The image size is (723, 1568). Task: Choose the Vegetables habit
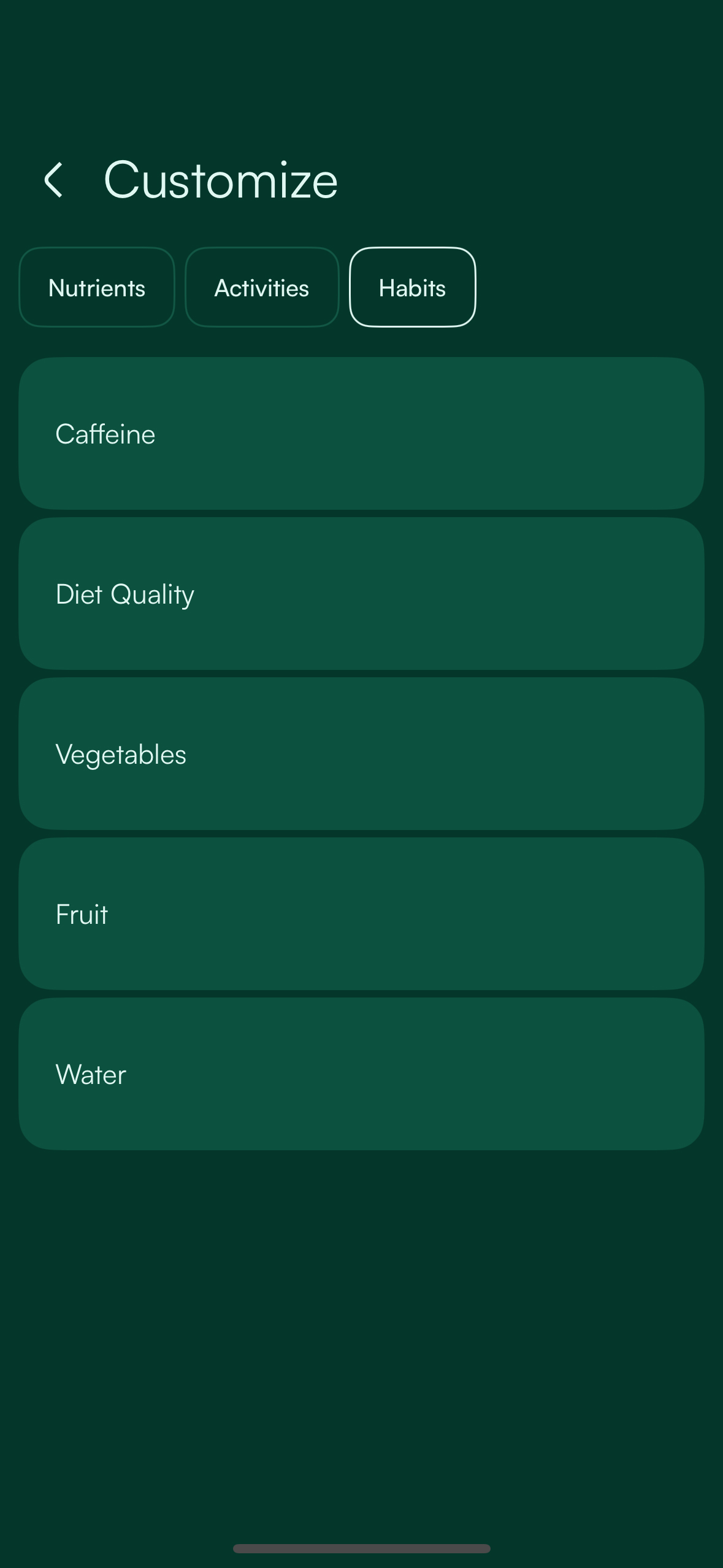[x=361, y=754]
